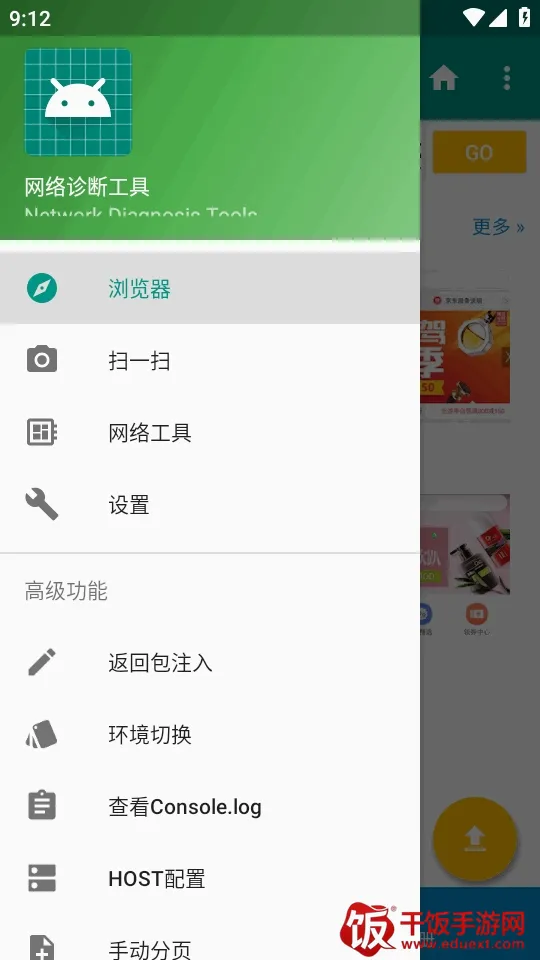Open 设置 settings
540x960 pixels.
click(210, 505)
